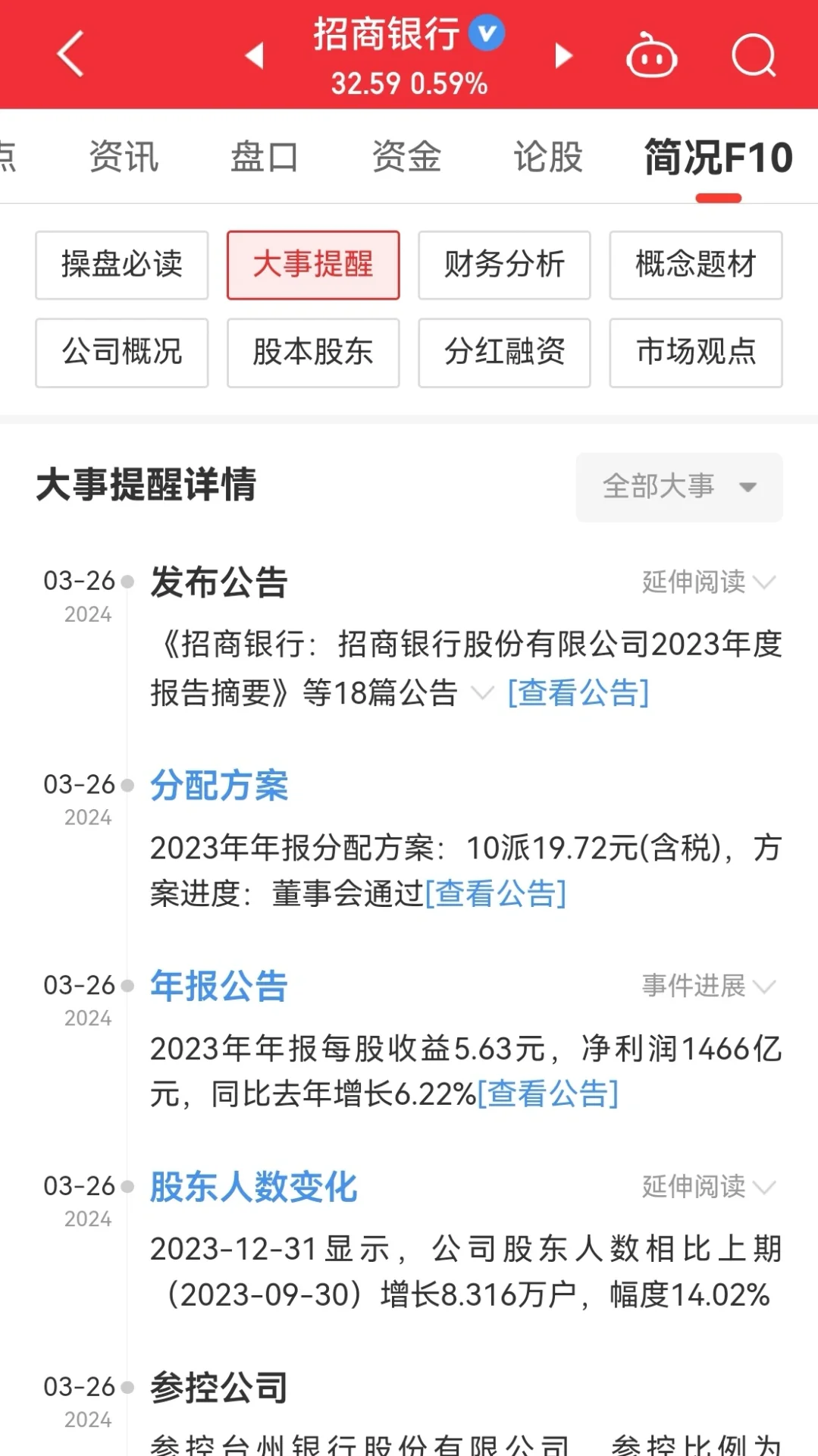Screen dimensions: 818x1456
Task: Switch to the next stock
Action: [563, 55]
